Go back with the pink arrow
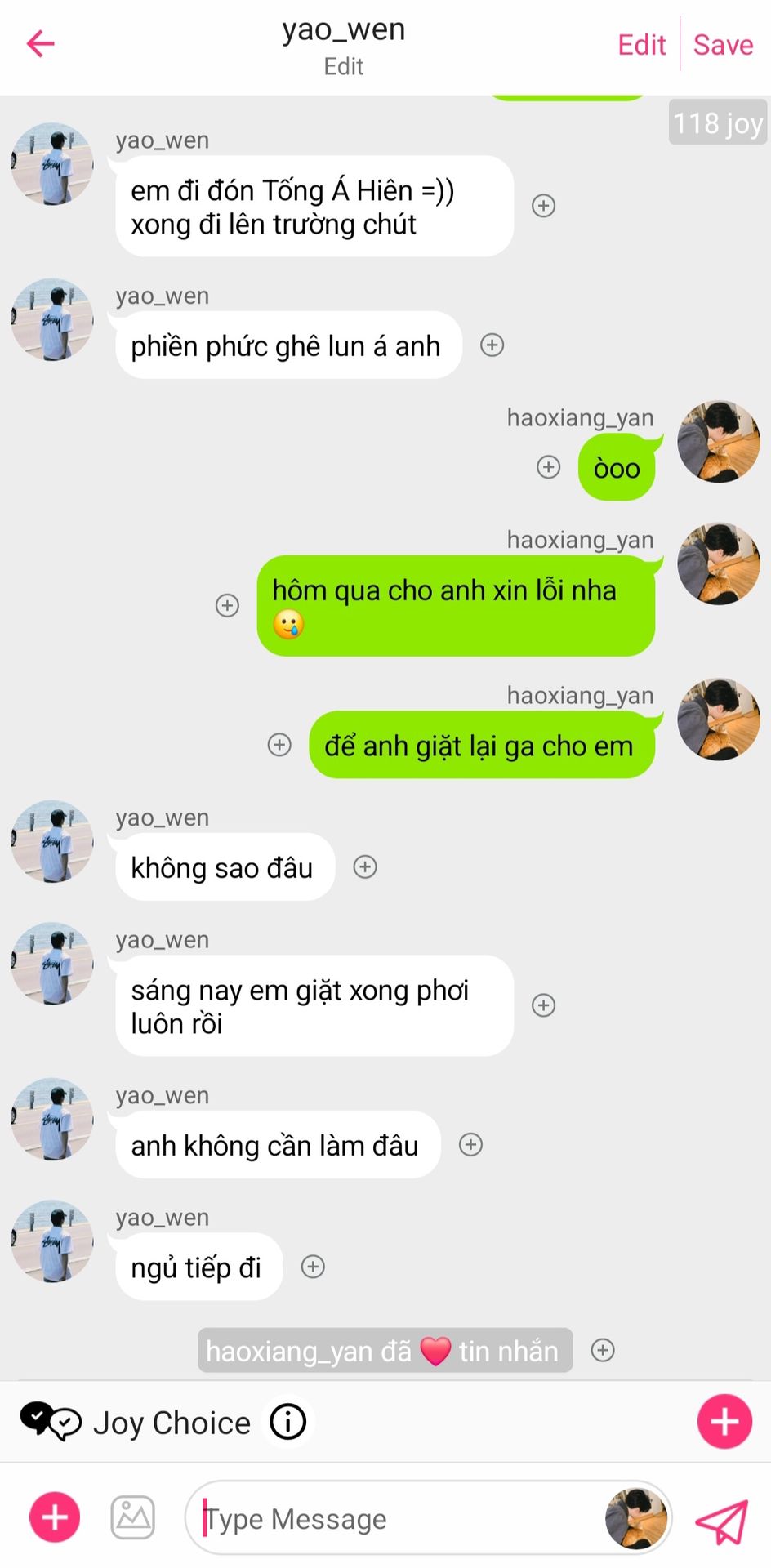Image resolution: width=771 pixels, height=1568 pixels. pos(40,43)
